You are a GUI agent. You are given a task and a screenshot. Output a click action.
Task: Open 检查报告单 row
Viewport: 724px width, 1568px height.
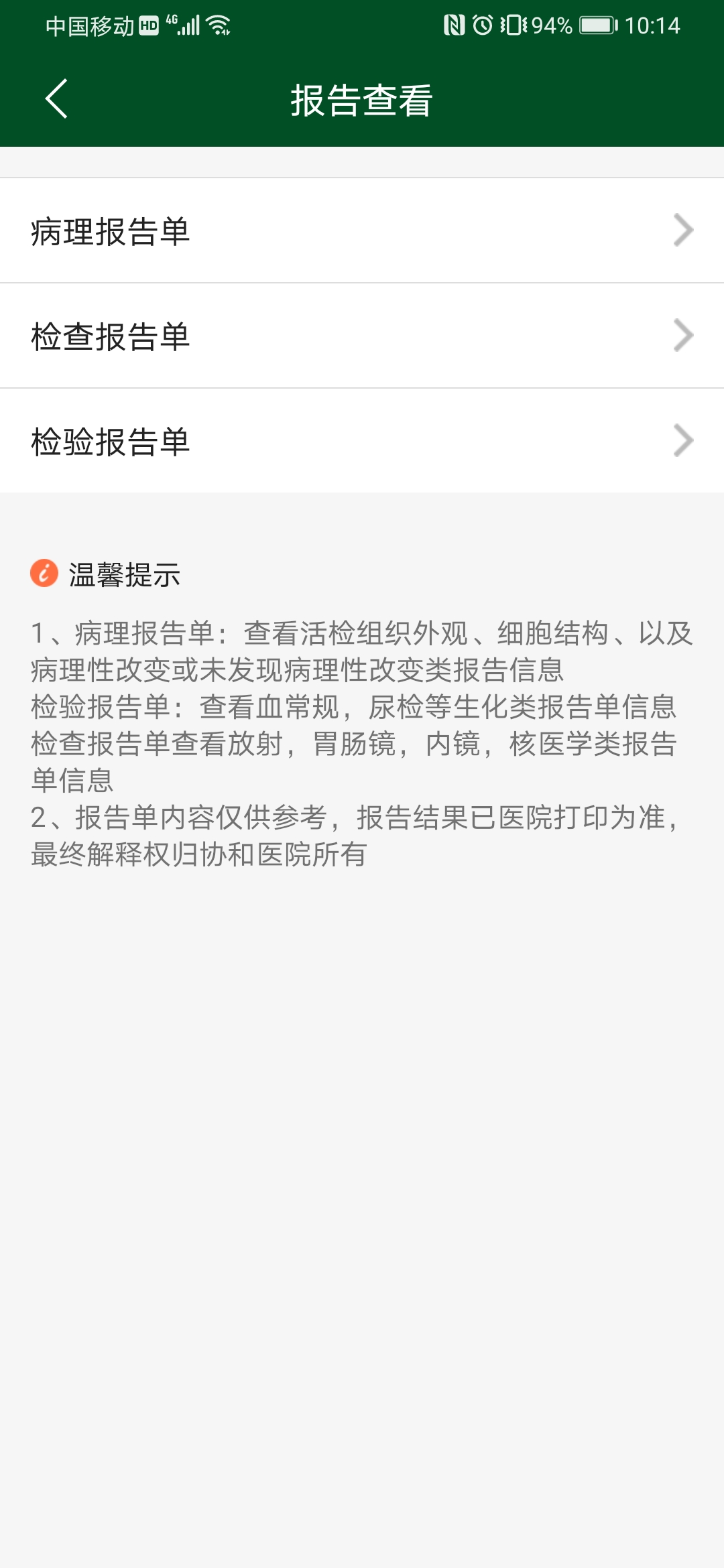click(362, 336)
